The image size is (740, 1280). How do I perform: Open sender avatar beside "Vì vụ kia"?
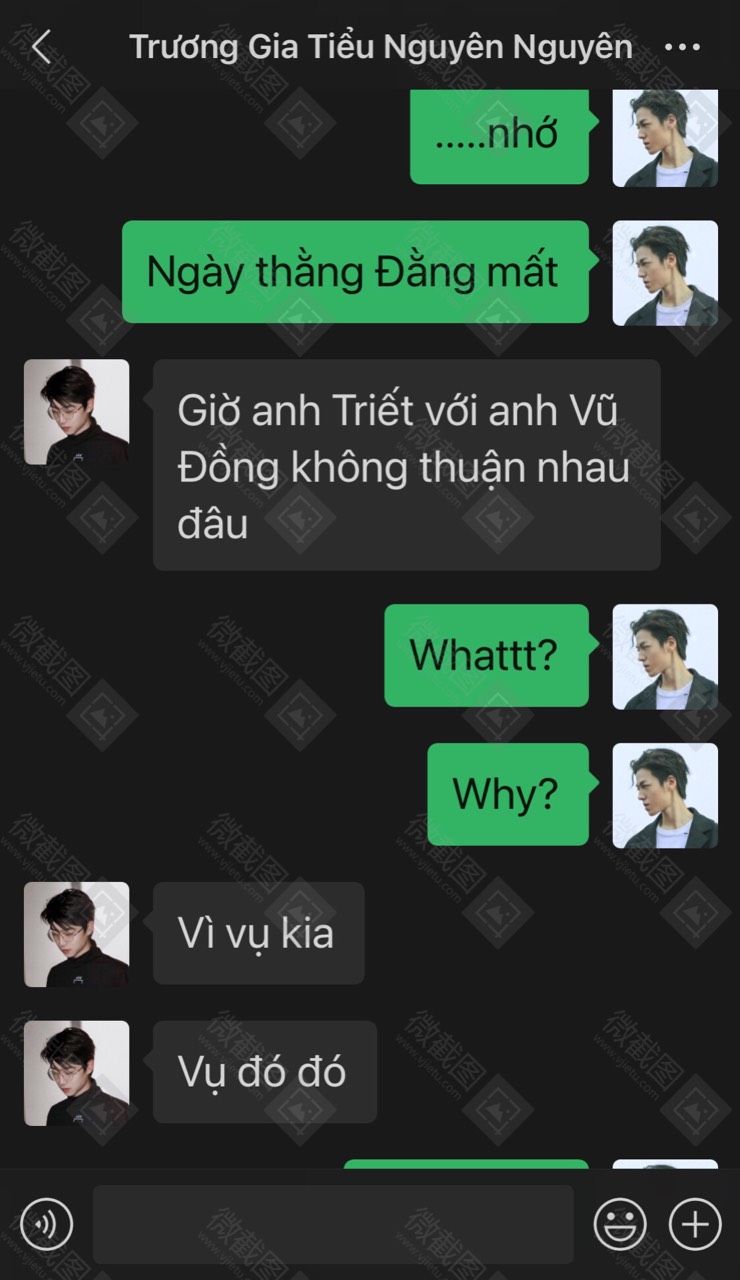coord(77,934)
